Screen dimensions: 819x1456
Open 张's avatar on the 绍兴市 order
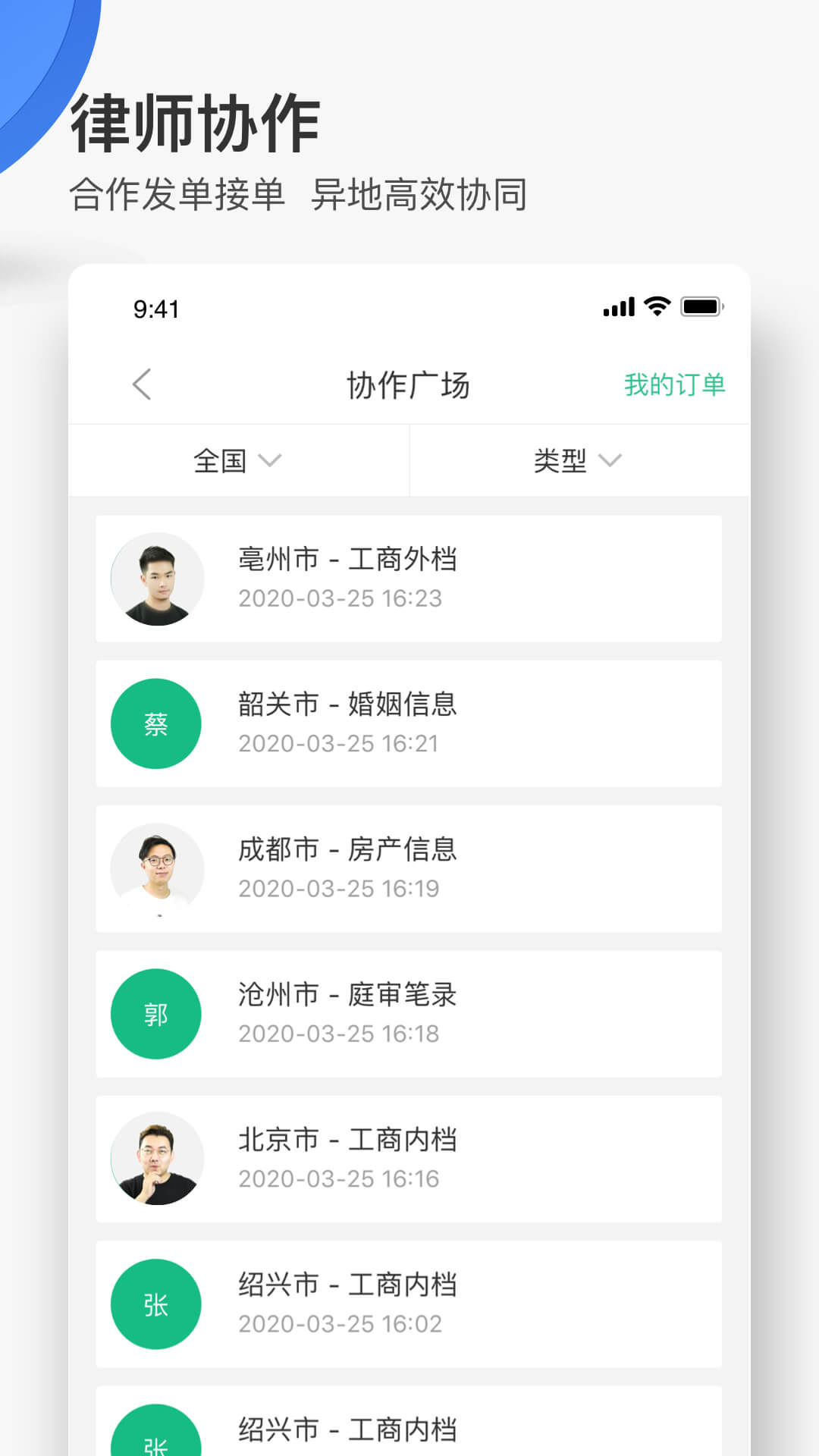[x=155, y=1305]
